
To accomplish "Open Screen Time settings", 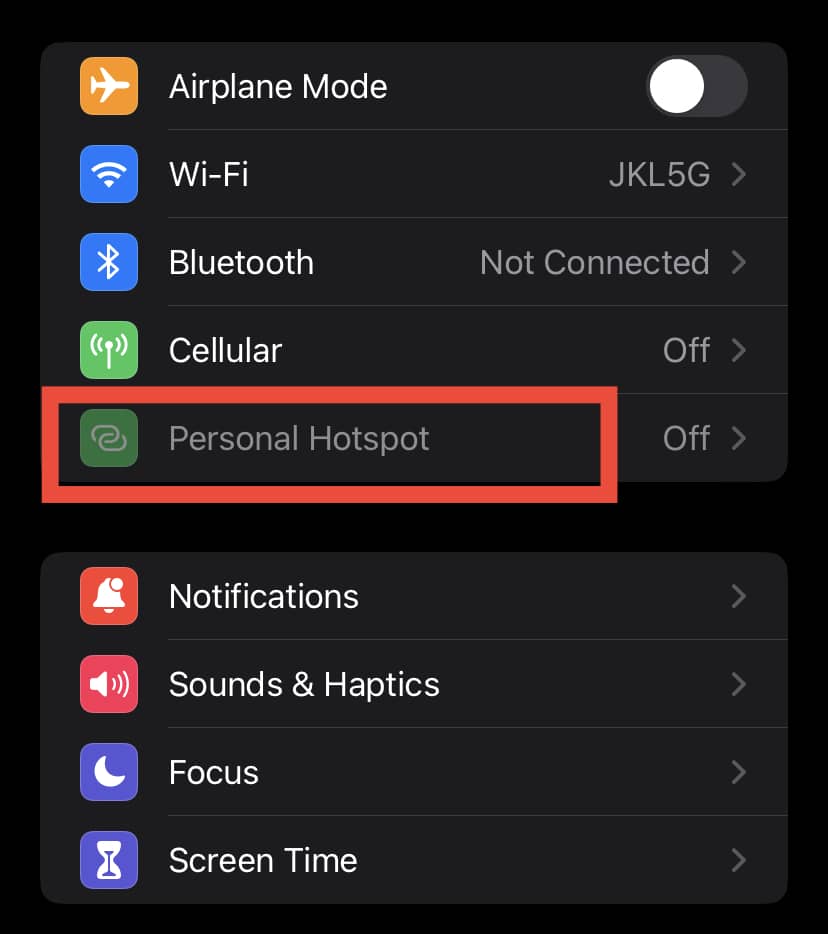I will [x=413, y=861].
